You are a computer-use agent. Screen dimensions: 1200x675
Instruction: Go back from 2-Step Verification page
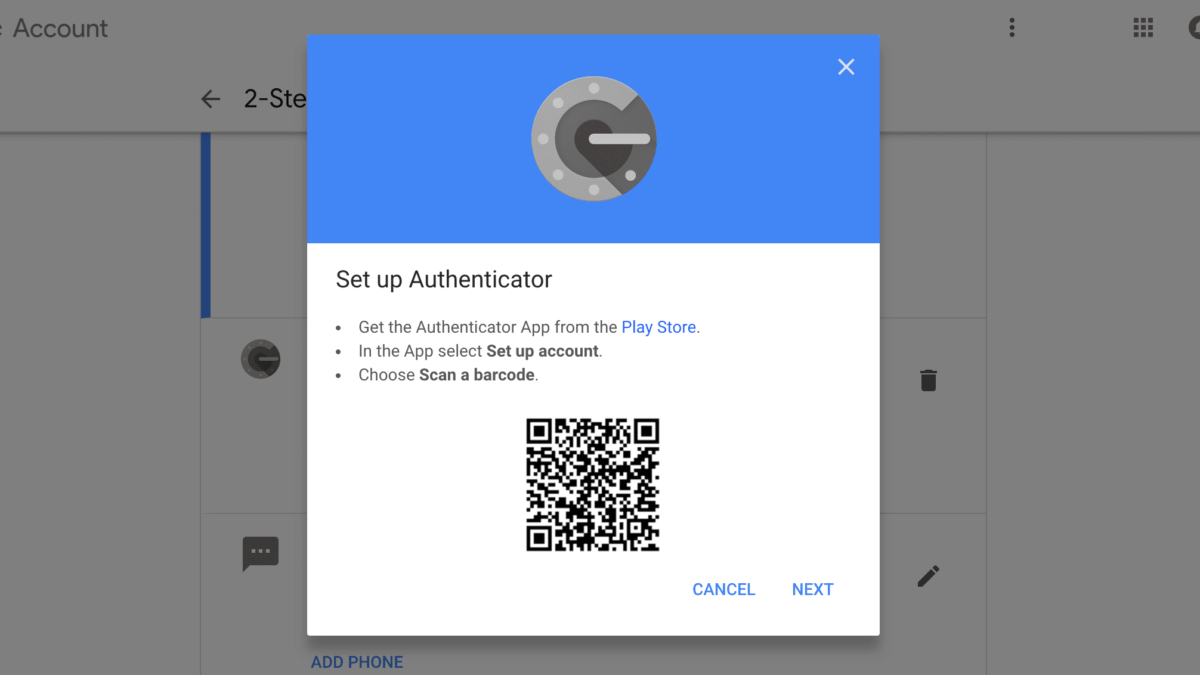(210, 99)
